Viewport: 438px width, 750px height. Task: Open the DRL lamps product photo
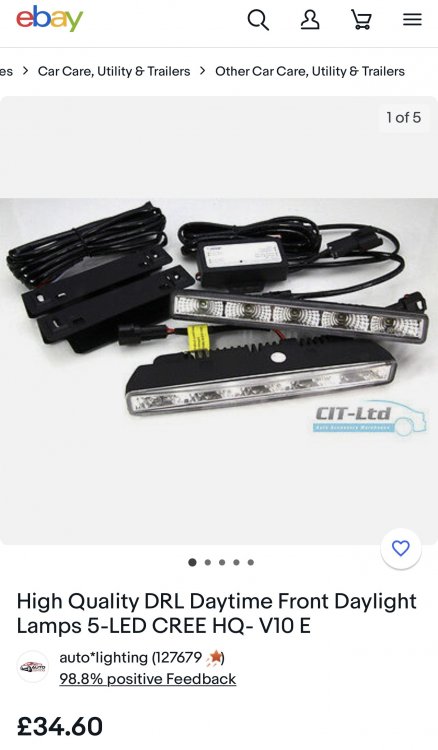[x=219, y=320]
